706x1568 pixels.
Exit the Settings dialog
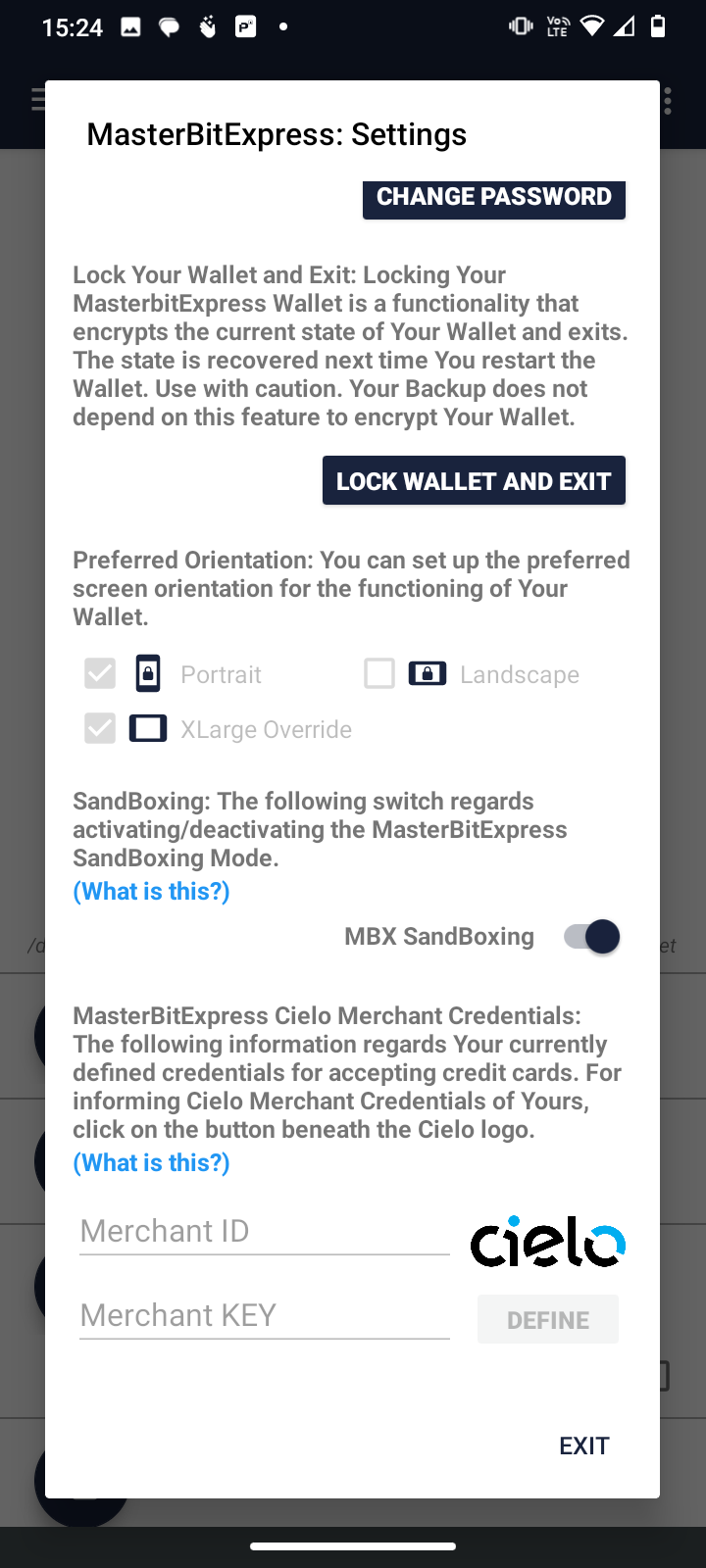583,1445
